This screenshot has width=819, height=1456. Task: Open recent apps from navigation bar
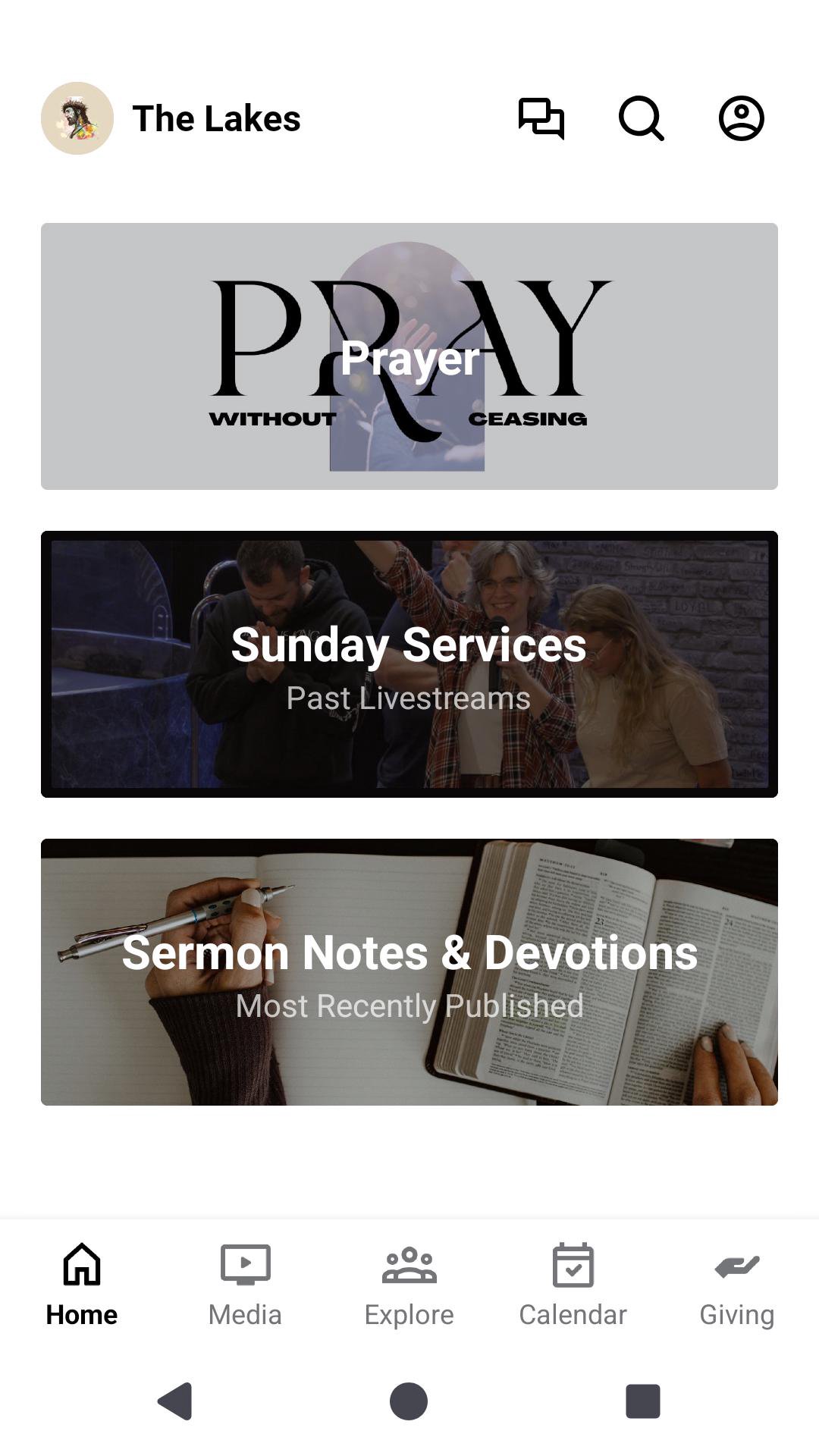(x=643, y=1401)
